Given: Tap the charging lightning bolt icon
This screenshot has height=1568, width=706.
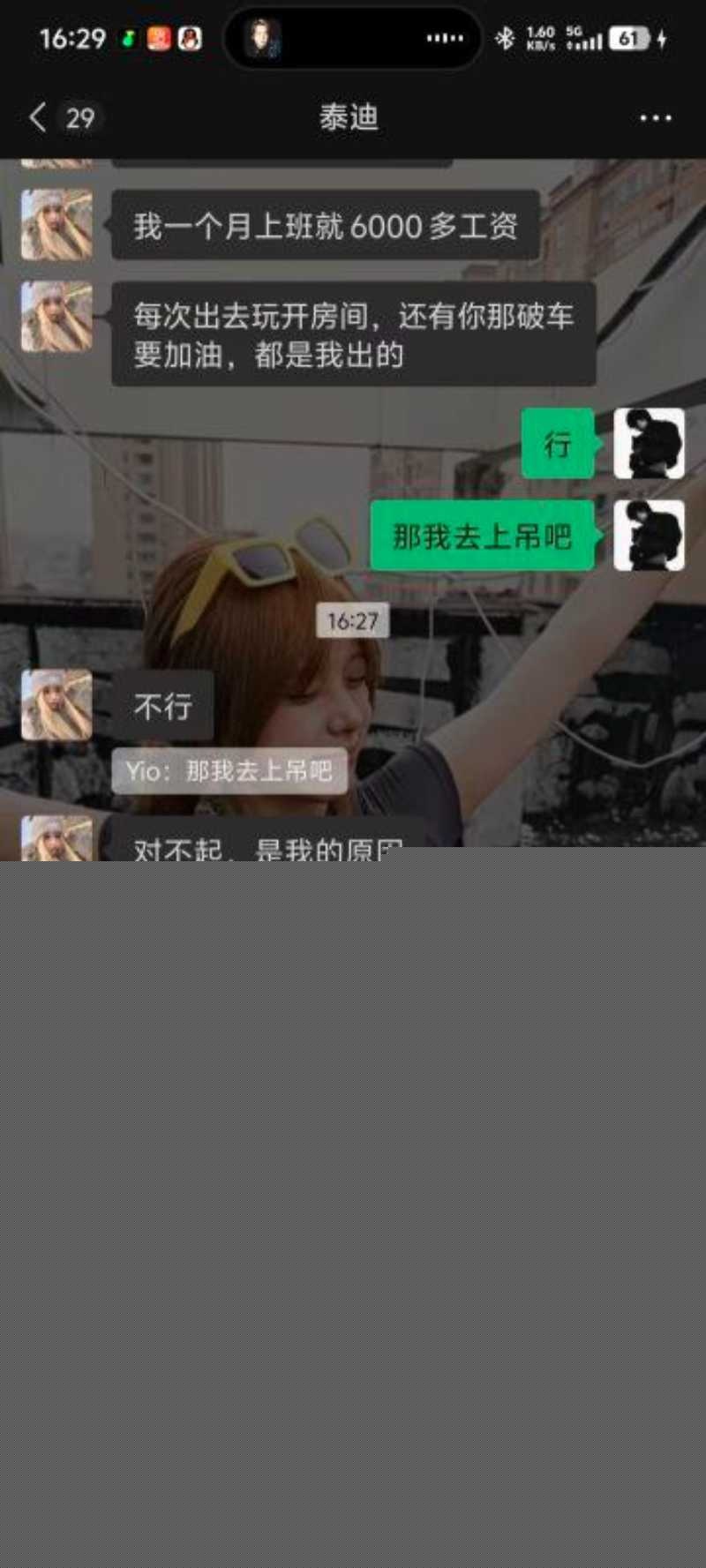Looking at the screenshot, I should 661,38.
